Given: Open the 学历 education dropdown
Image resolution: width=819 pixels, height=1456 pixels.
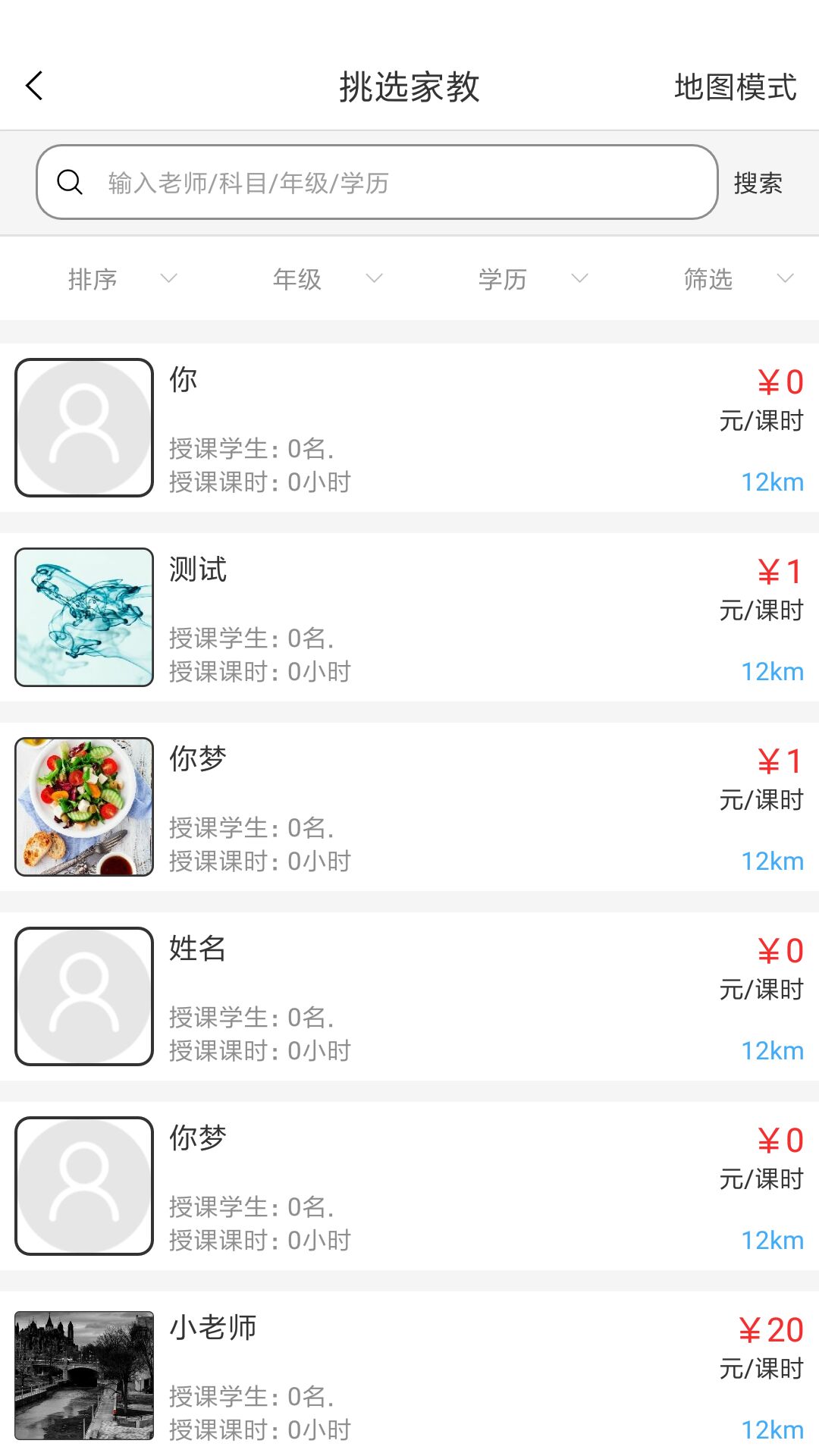Looking at the screenshot, I should pos(532,279).
